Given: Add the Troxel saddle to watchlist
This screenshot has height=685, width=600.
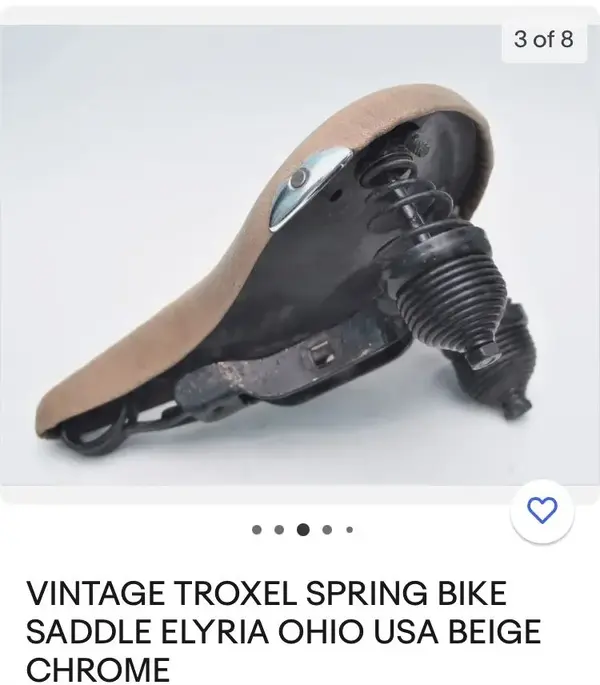Looking at the screenshot, I should 541,512.
